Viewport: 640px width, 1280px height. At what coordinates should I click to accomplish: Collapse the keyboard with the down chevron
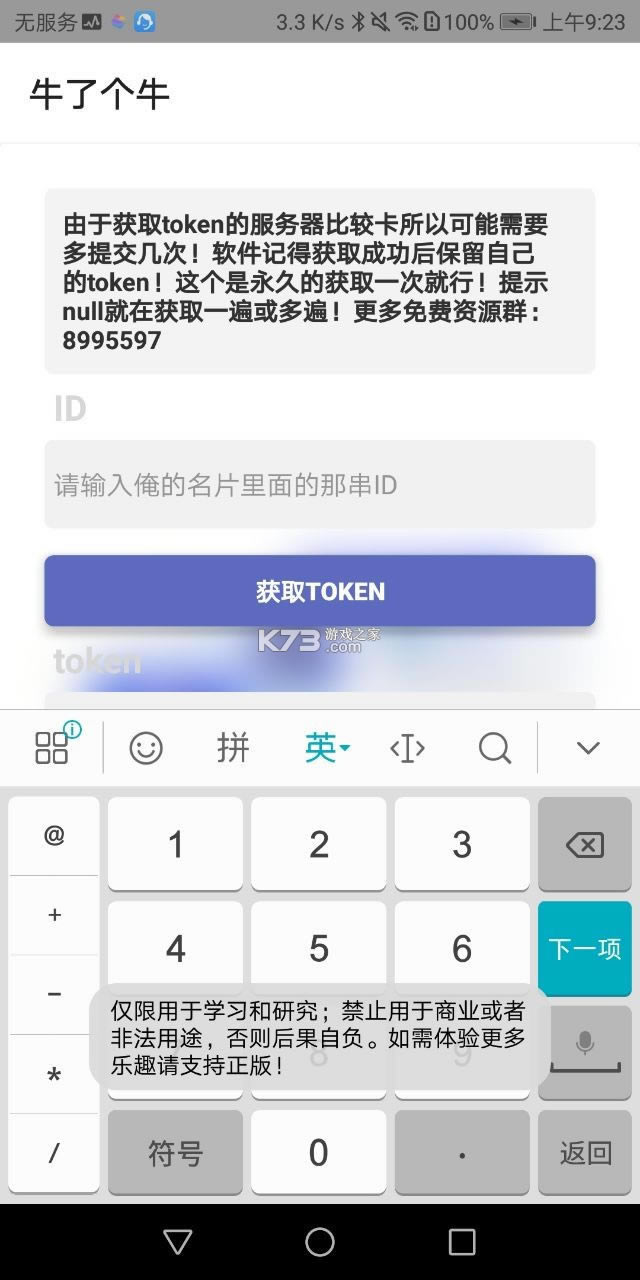pos(588,748)
